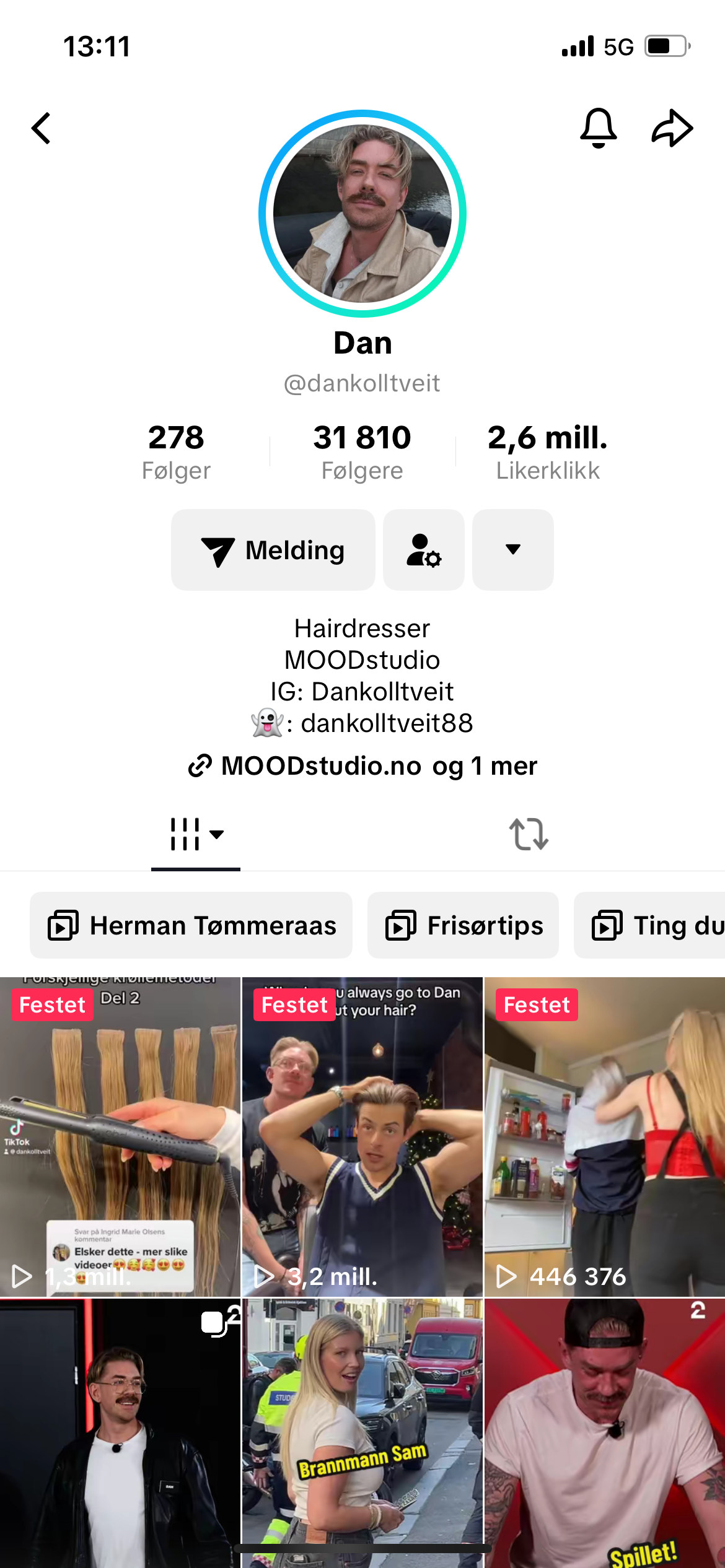The height and width of the screenshot is (1568, 725).
Task: Open the notifications bell
Action: pos(598,128)
